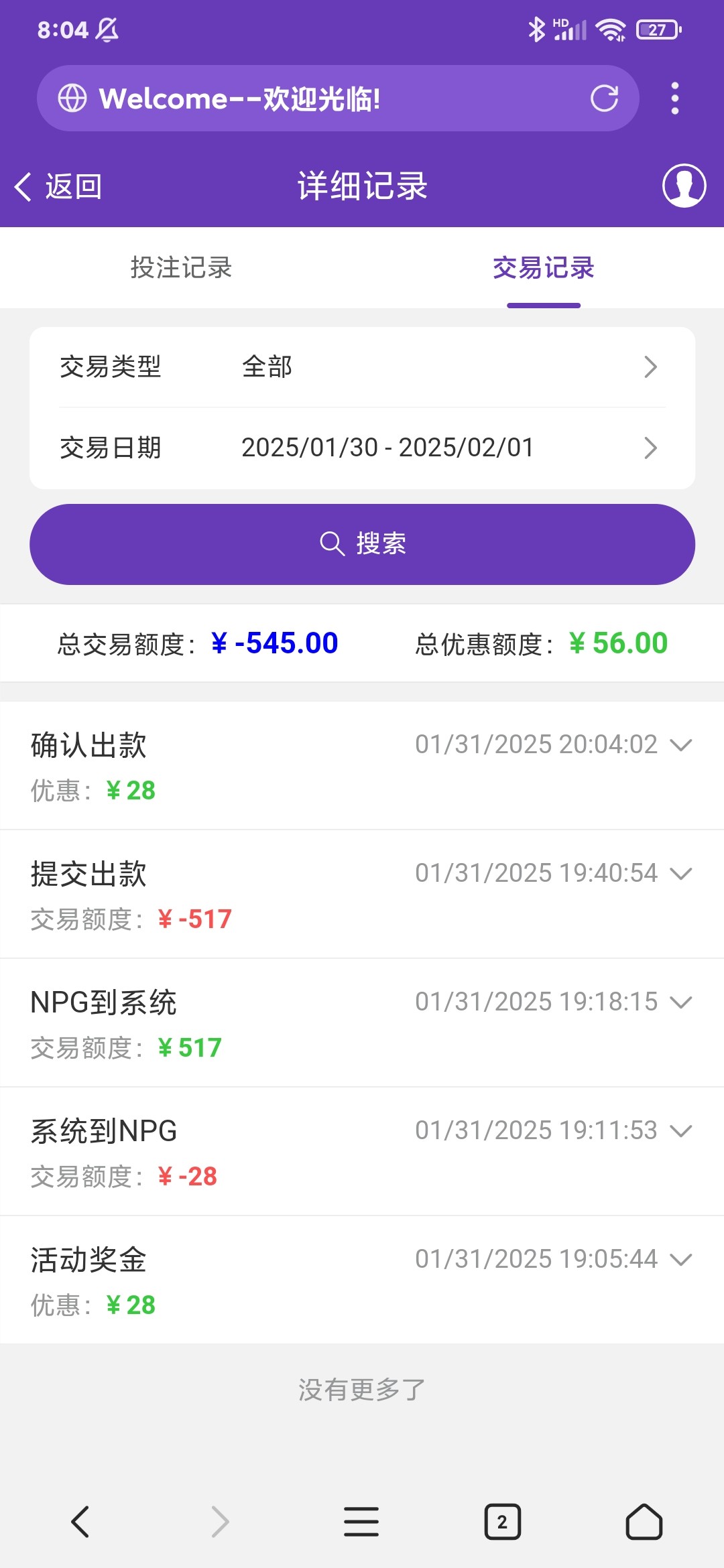Select the 交易记录 tab
724x1568 pixels.
pos(544,267)
